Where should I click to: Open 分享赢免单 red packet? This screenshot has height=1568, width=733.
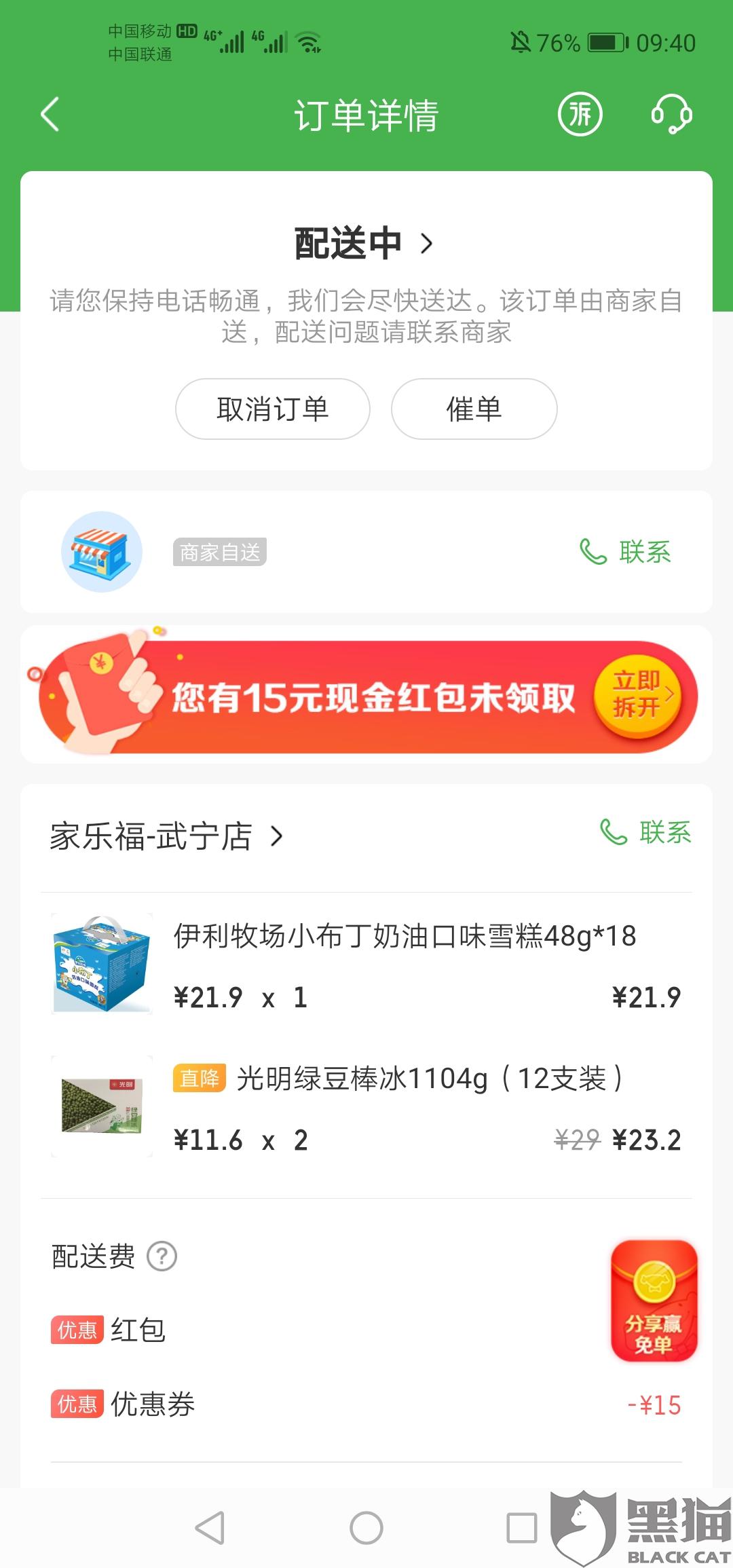point(654,1301)
